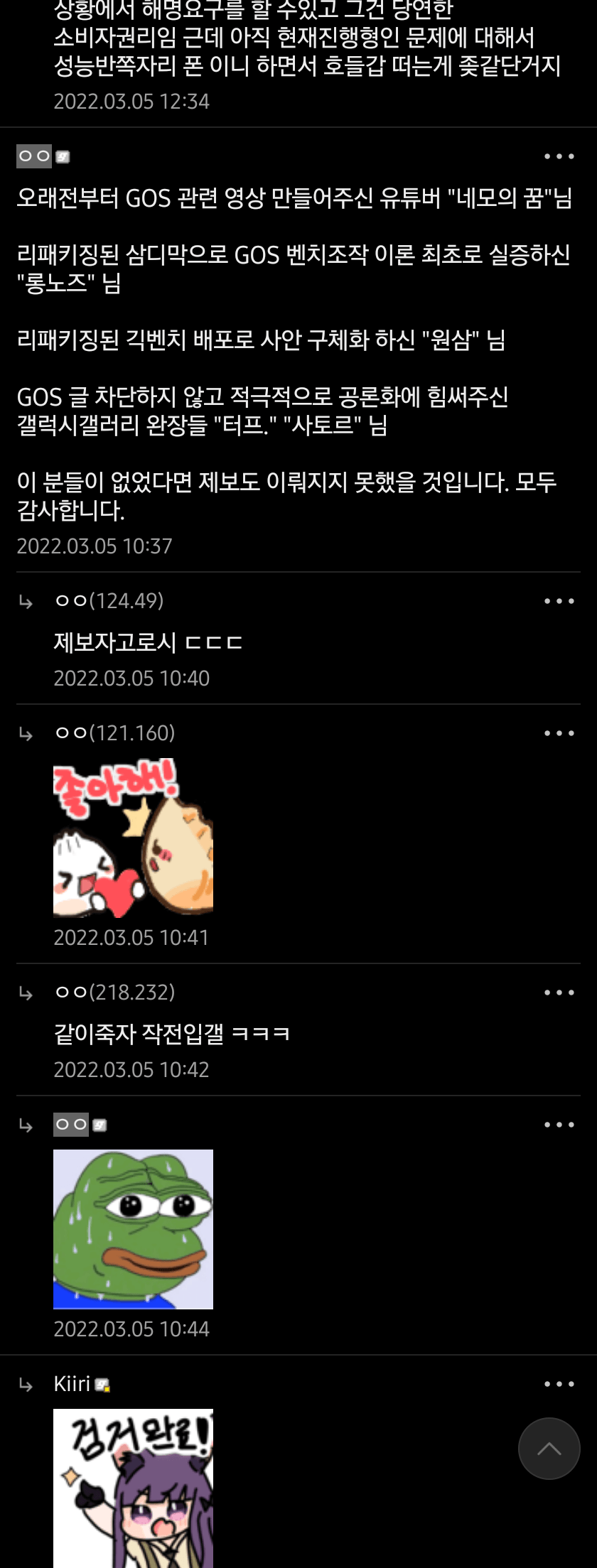Image resolution: width=597 pixels, height=1568 pixels.
Task: Open ㅇㅇ(124.49) user info
Action: pos(109,601)
